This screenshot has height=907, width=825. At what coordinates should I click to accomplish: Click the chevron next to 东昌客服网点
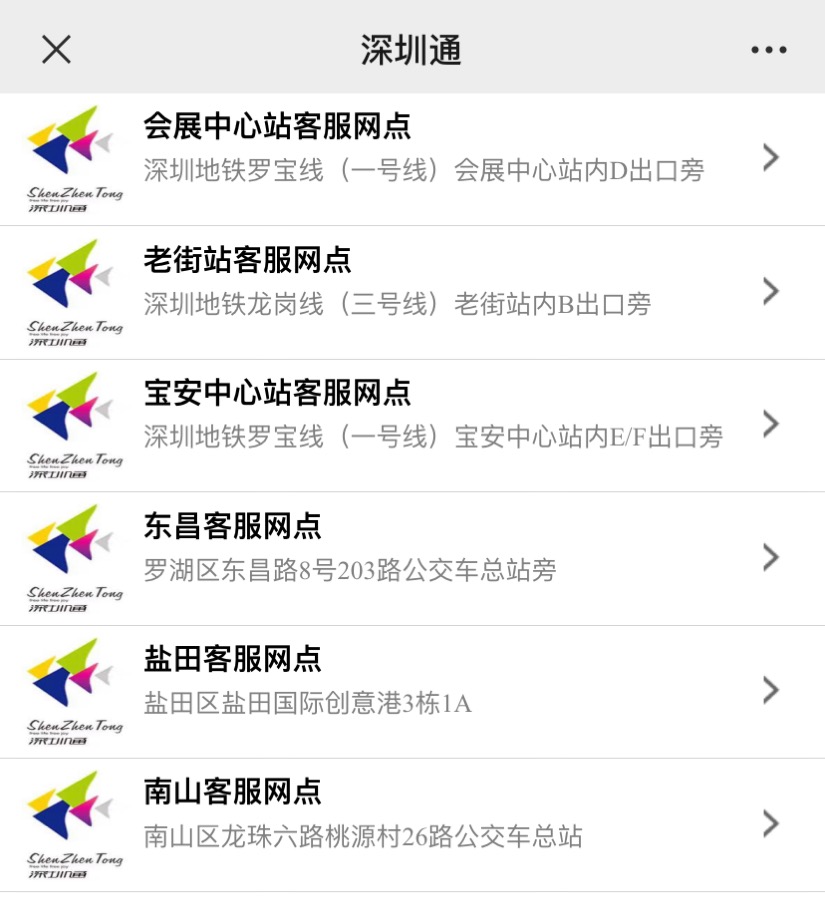pos(770,557)
